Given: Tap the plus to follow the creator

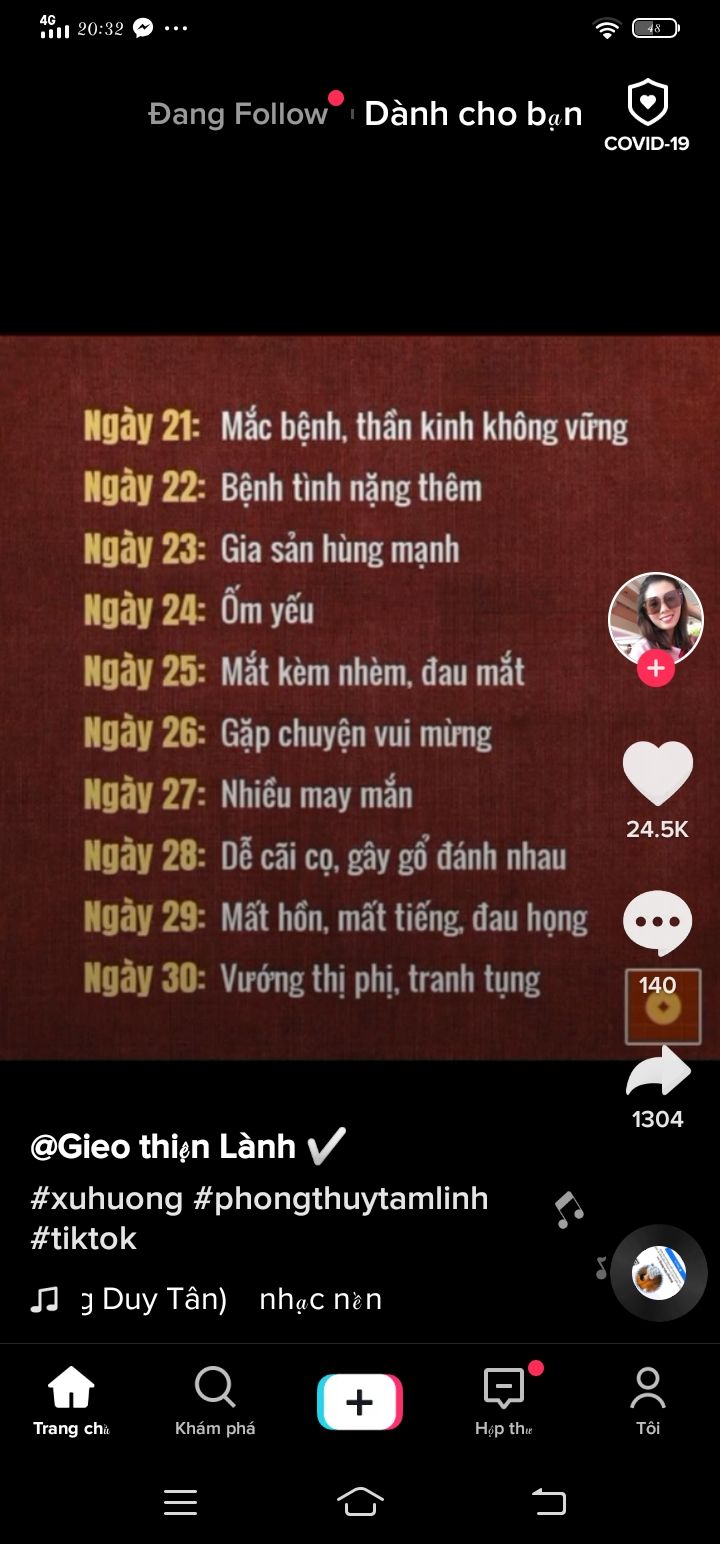Looking at the screenshot, I should coord(654,669).
